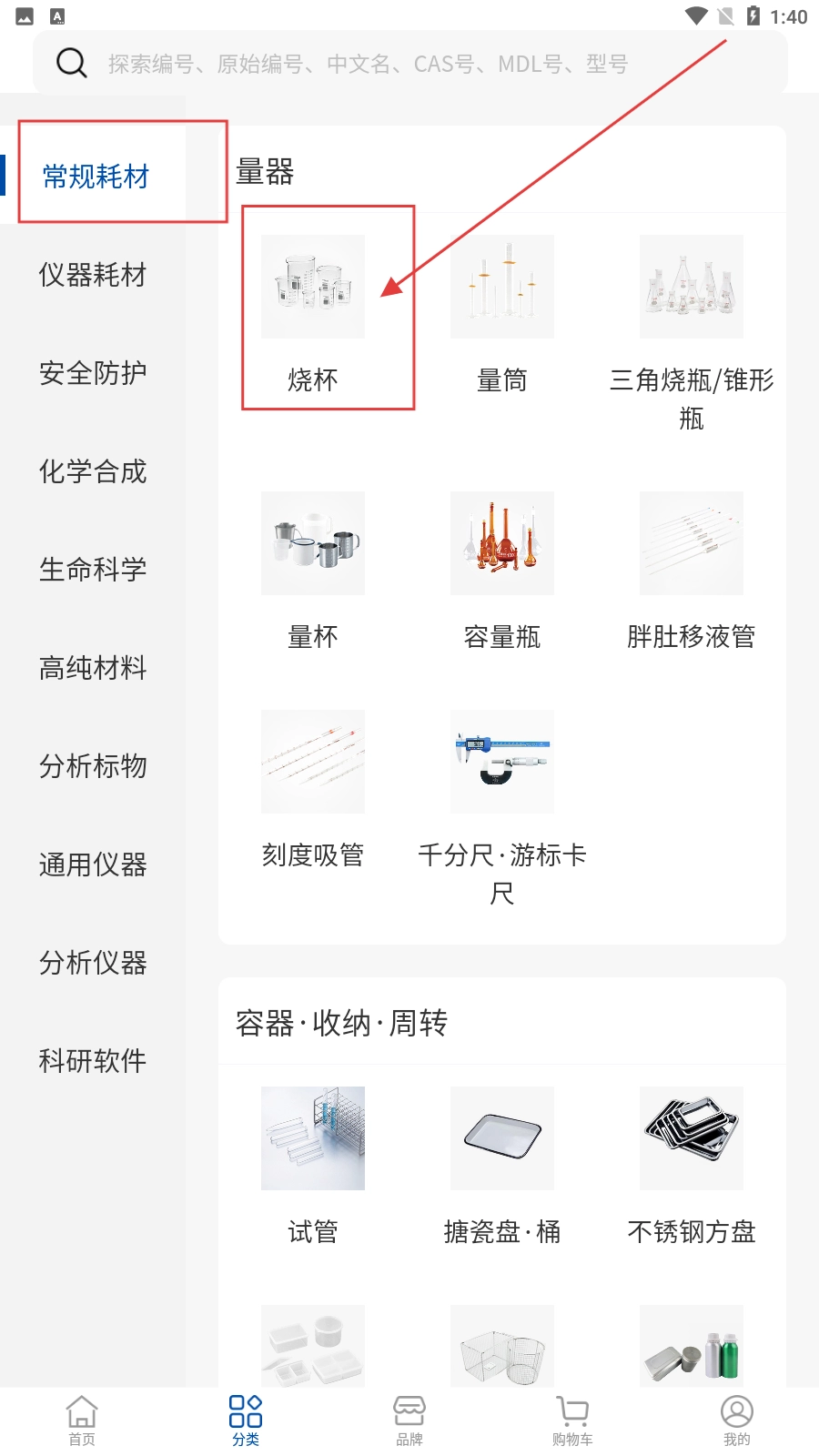Open the 我的 profile tab
The width and height of the screenshot is (819, 1456).
tap(736, 1420)
